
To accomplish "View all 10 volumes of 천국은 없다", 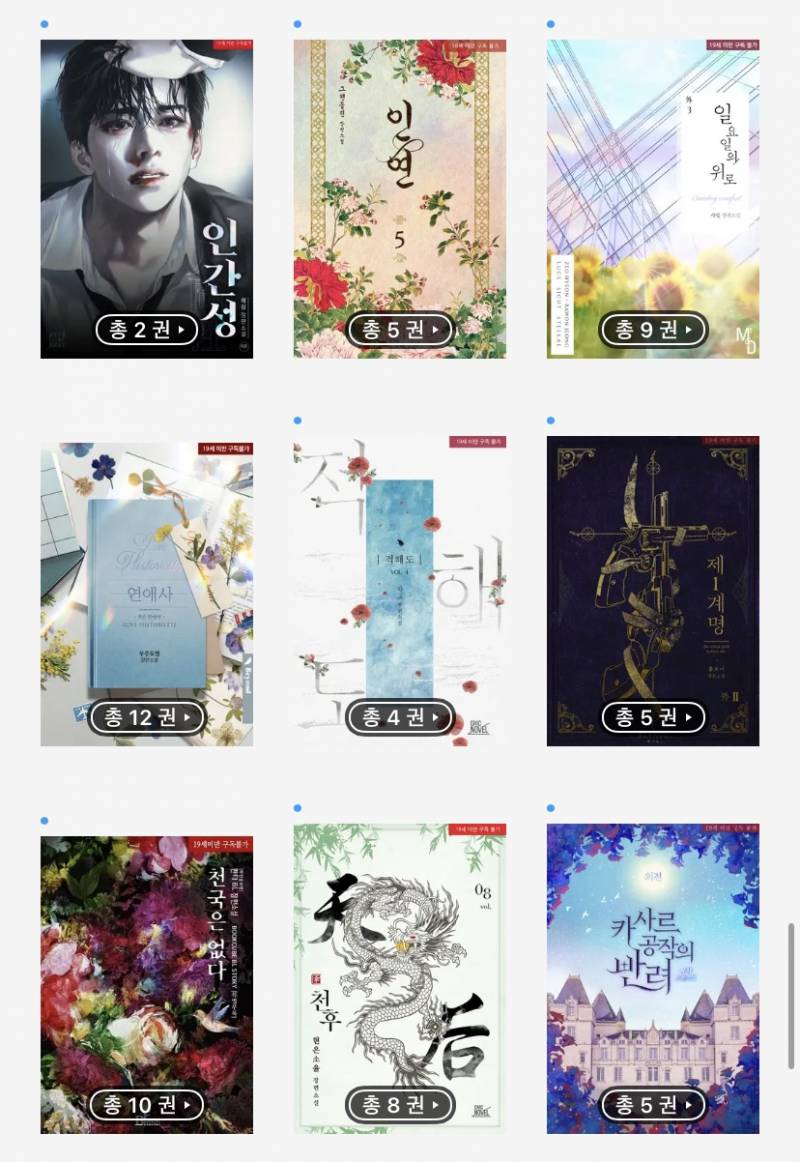I will click(x=146, y=1105).
